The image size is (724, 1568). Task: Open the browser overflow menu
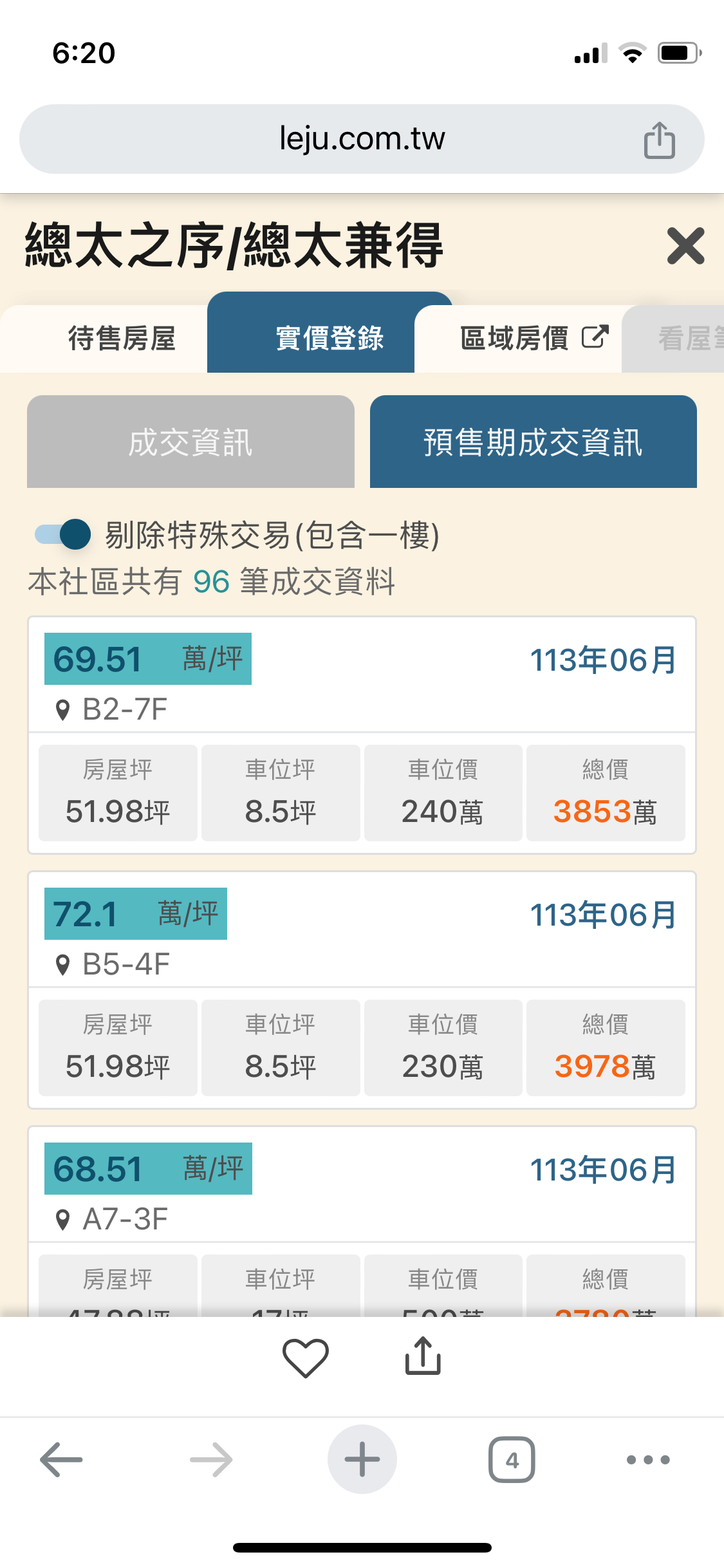click(648, 1459)
